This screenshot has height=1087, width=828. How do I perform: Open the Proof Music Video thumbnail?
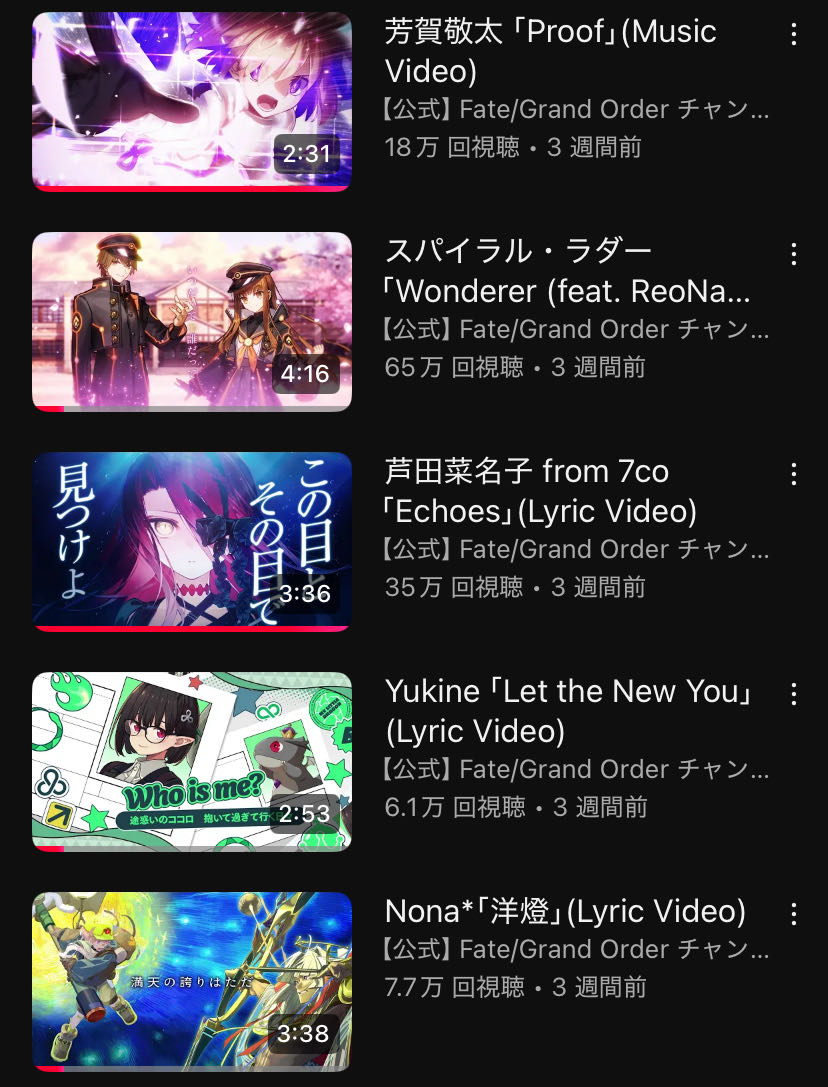point(191,101)
